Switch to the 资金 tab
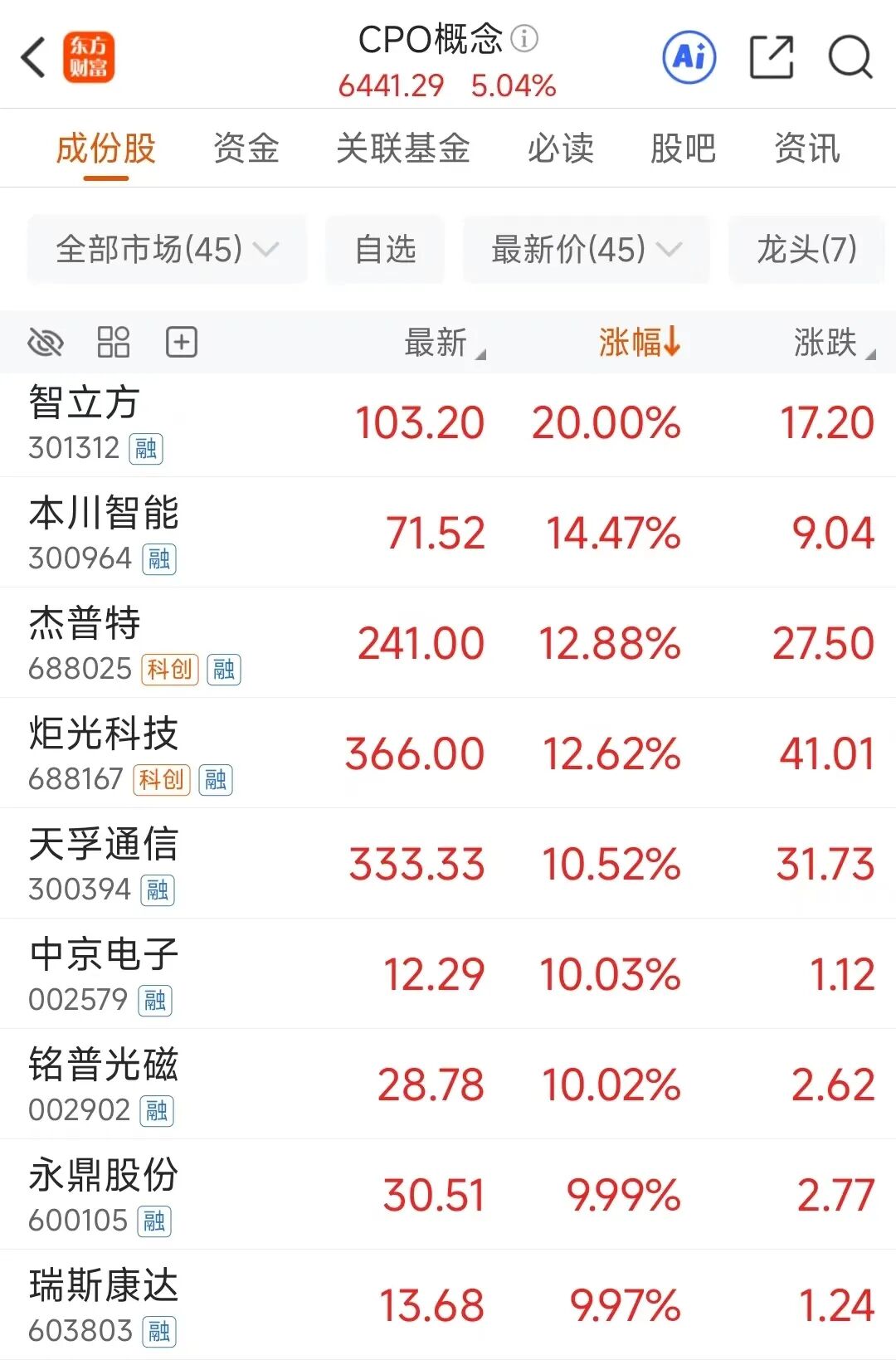 [x=246, y=149]
